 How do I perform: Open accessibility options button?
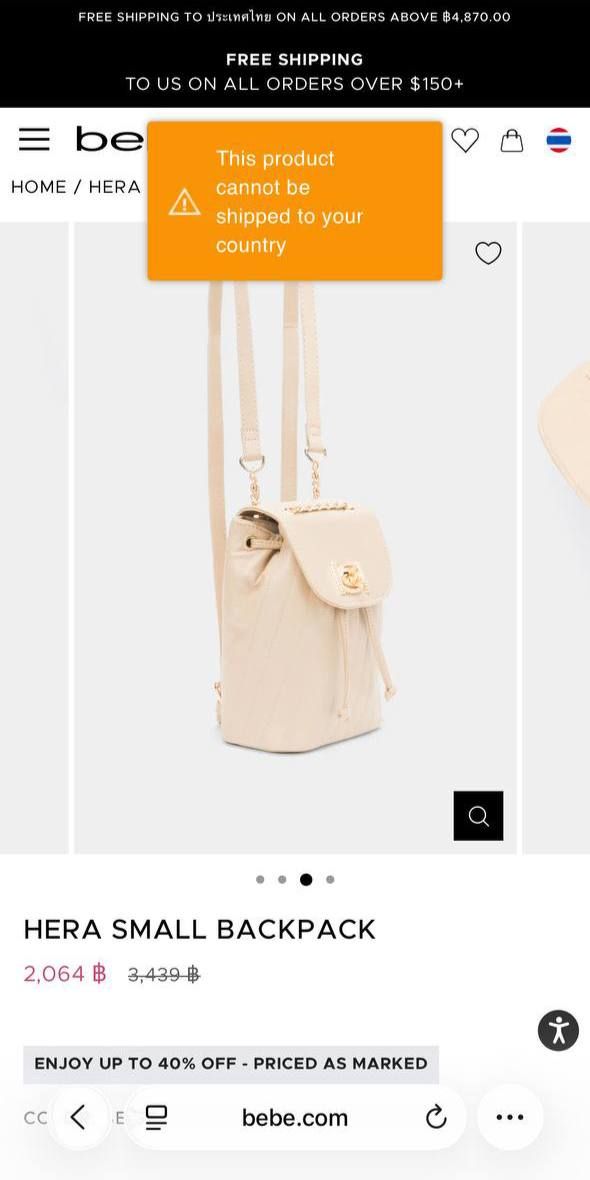point(558,1030)
